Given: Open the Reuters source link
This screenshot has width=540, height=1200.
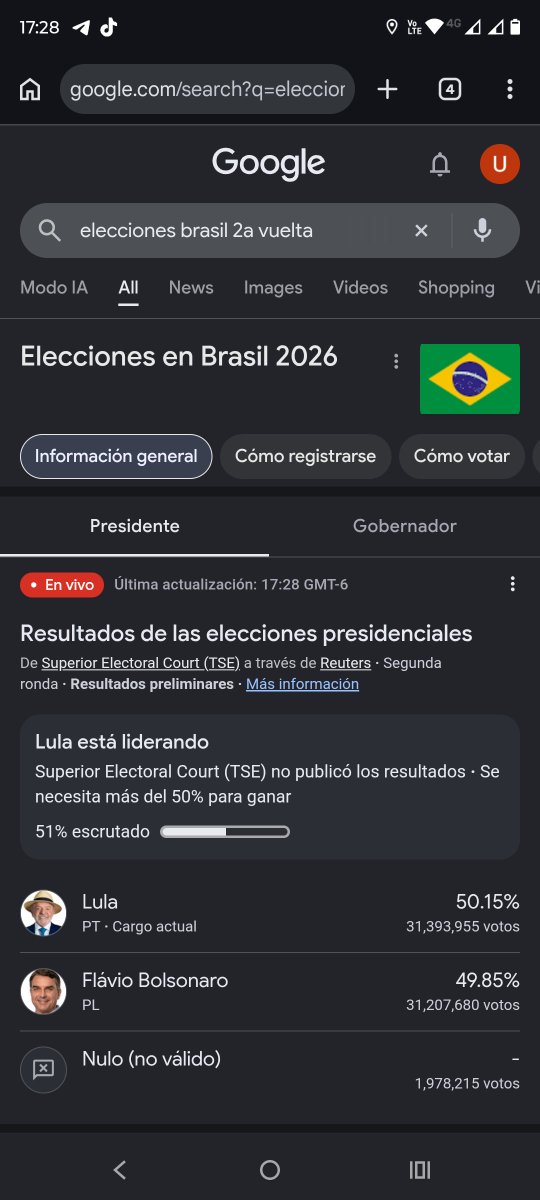Looking at the screenshot, I should pyautogui.click(x=345, y=663).
